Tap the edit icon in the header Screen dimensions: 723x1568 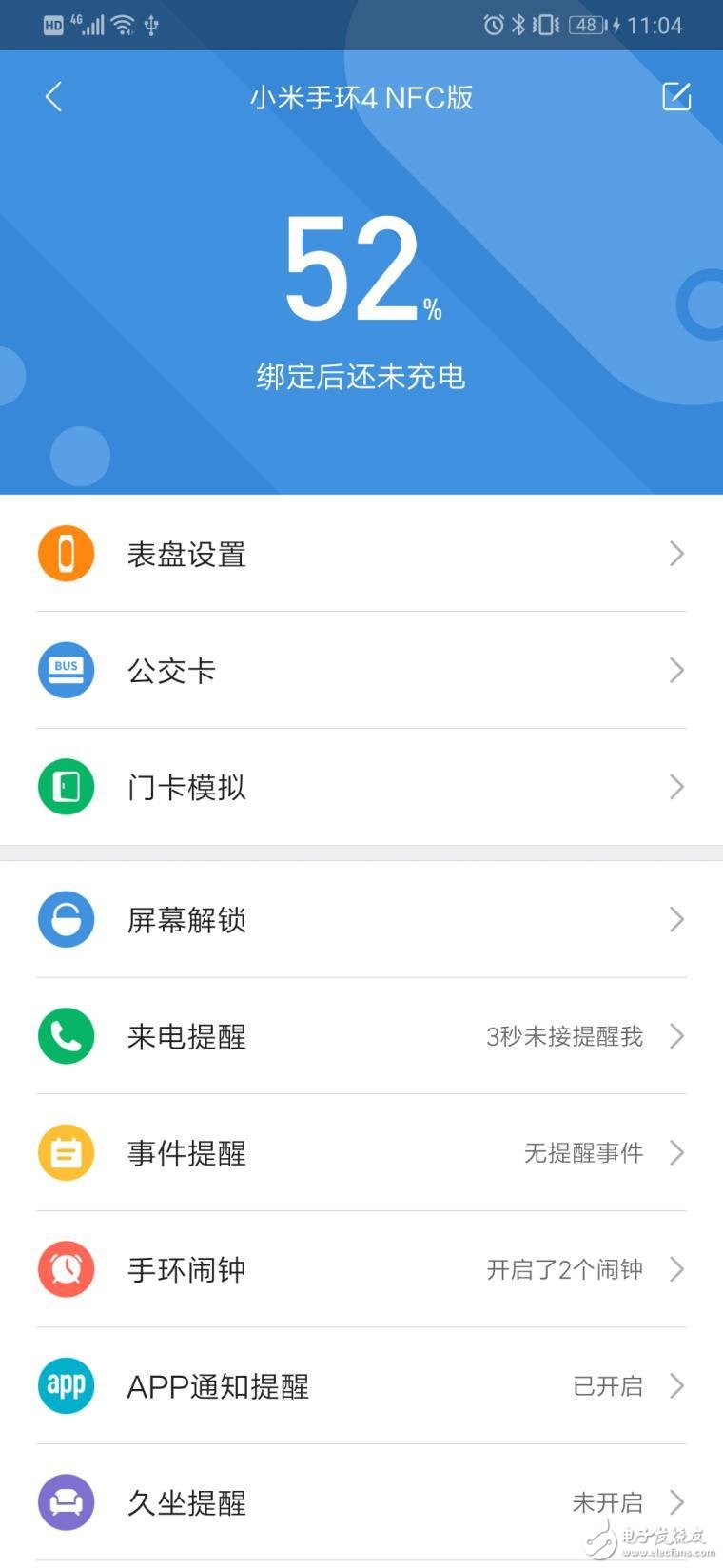point(675,96)
